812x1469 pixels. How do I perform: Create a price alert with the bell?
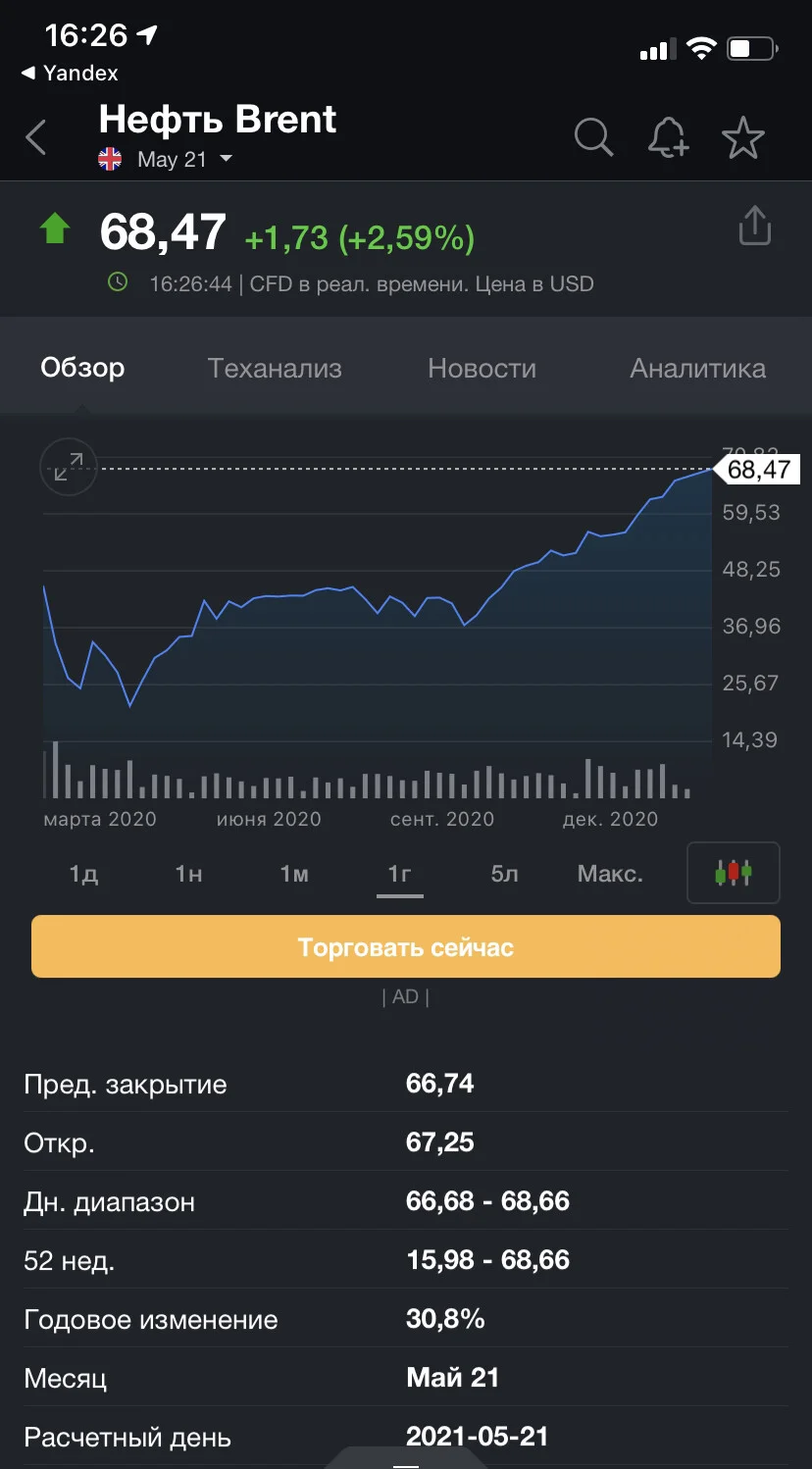coord(669,137)
